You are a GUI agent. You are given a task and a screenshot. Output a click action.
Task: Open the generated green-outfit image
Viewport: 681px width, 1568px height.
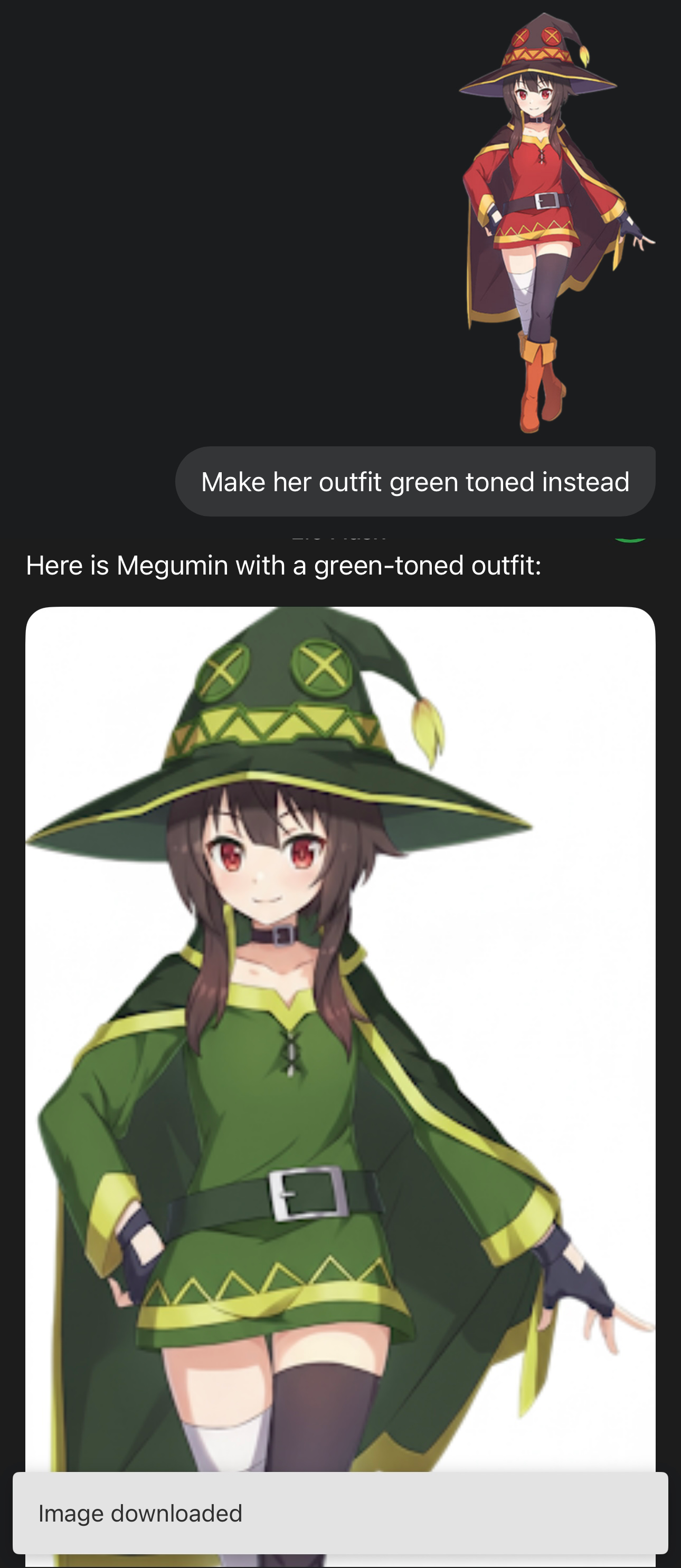(x=340, y=1038)
